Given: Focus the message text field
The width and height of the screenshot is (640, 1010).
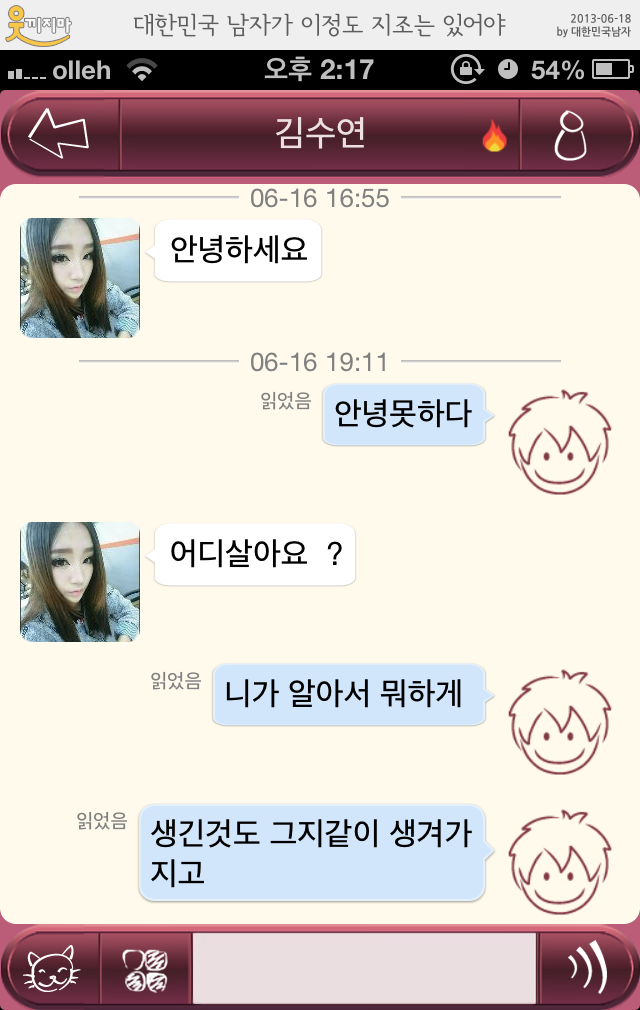Looking at the screenshot, I should 364,968.
